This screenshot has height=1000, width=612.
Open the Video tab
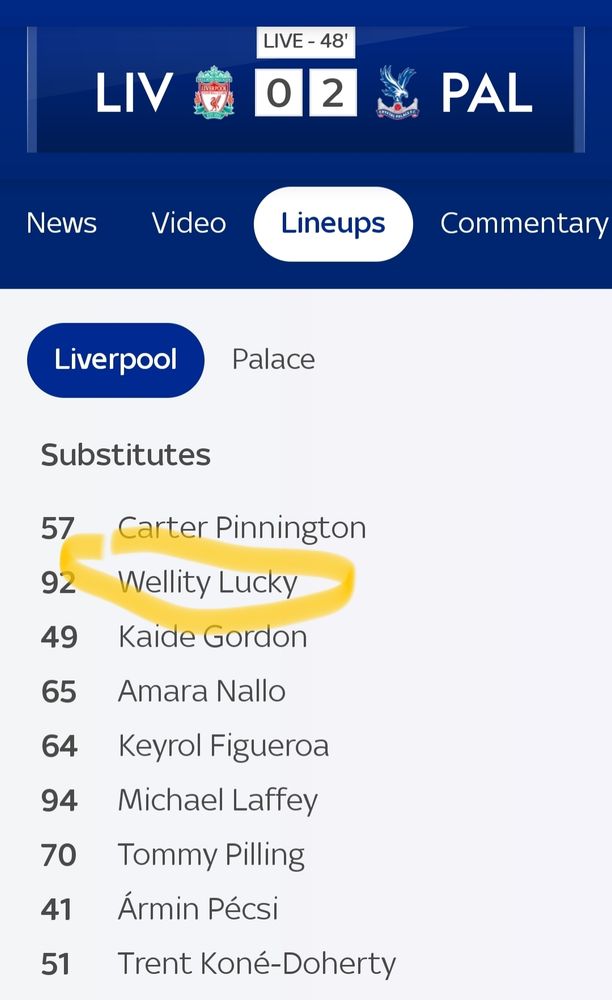188,223
